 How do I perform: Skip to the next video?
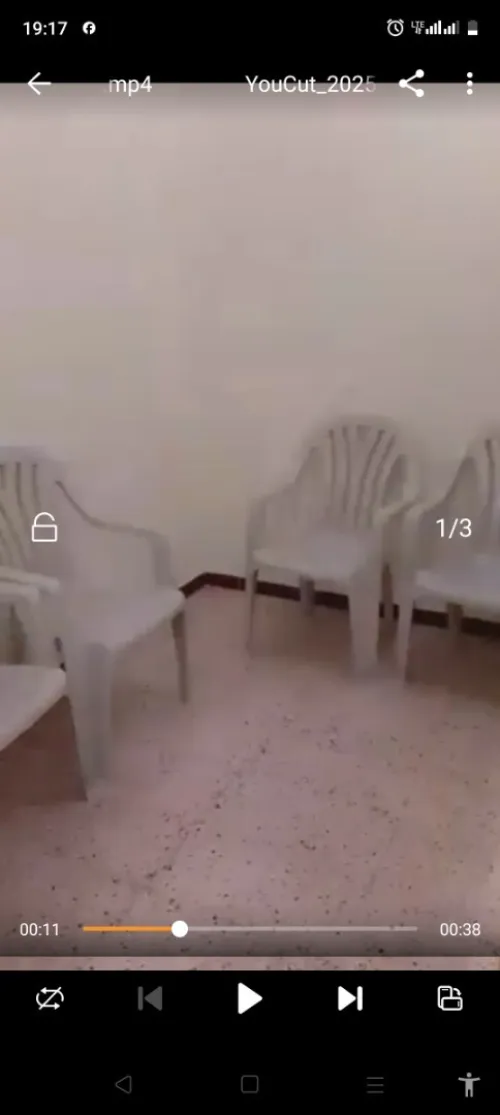(350, 998)
